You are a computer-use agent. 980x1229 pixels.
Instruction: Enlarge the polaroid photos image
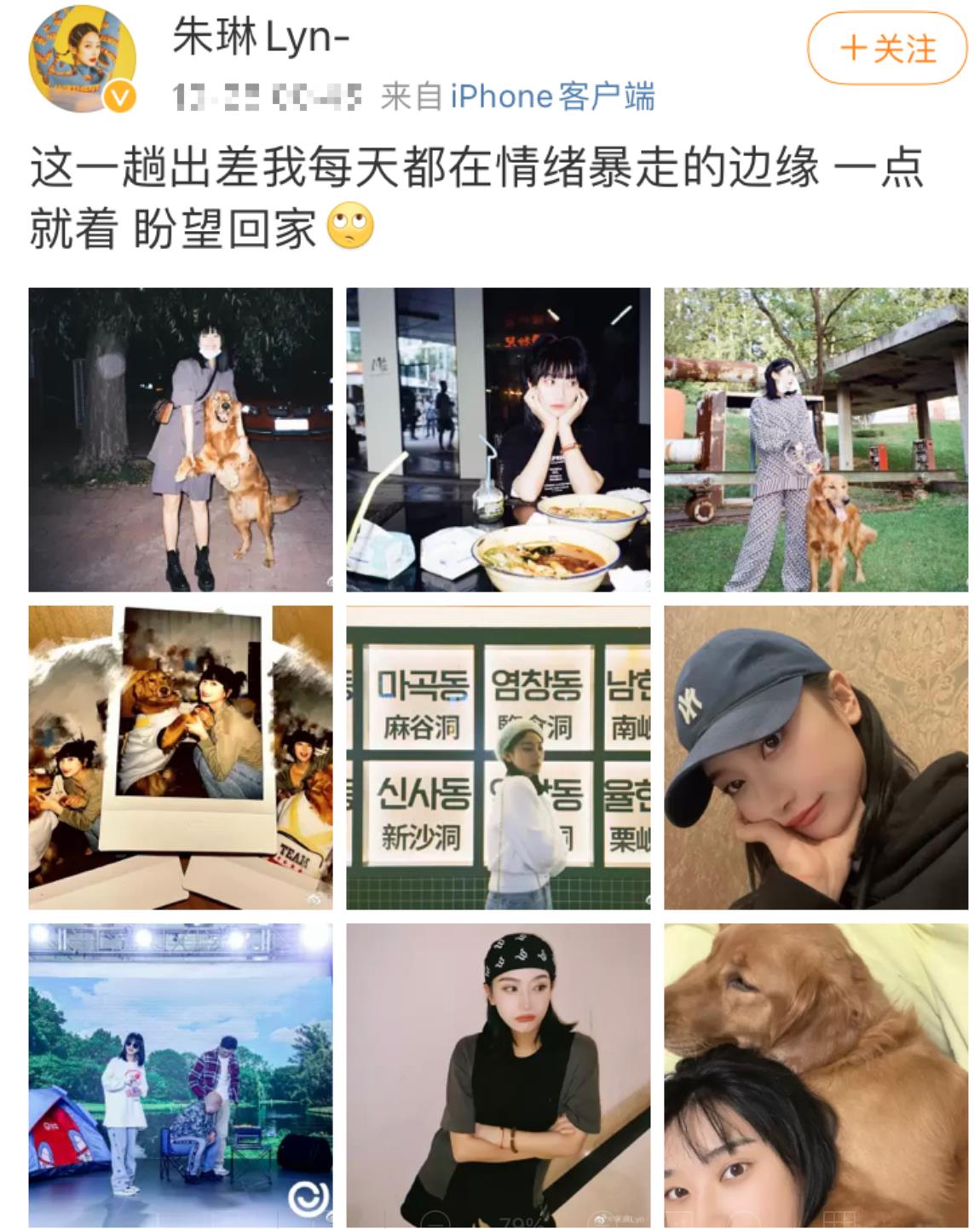tap(181, 758)
